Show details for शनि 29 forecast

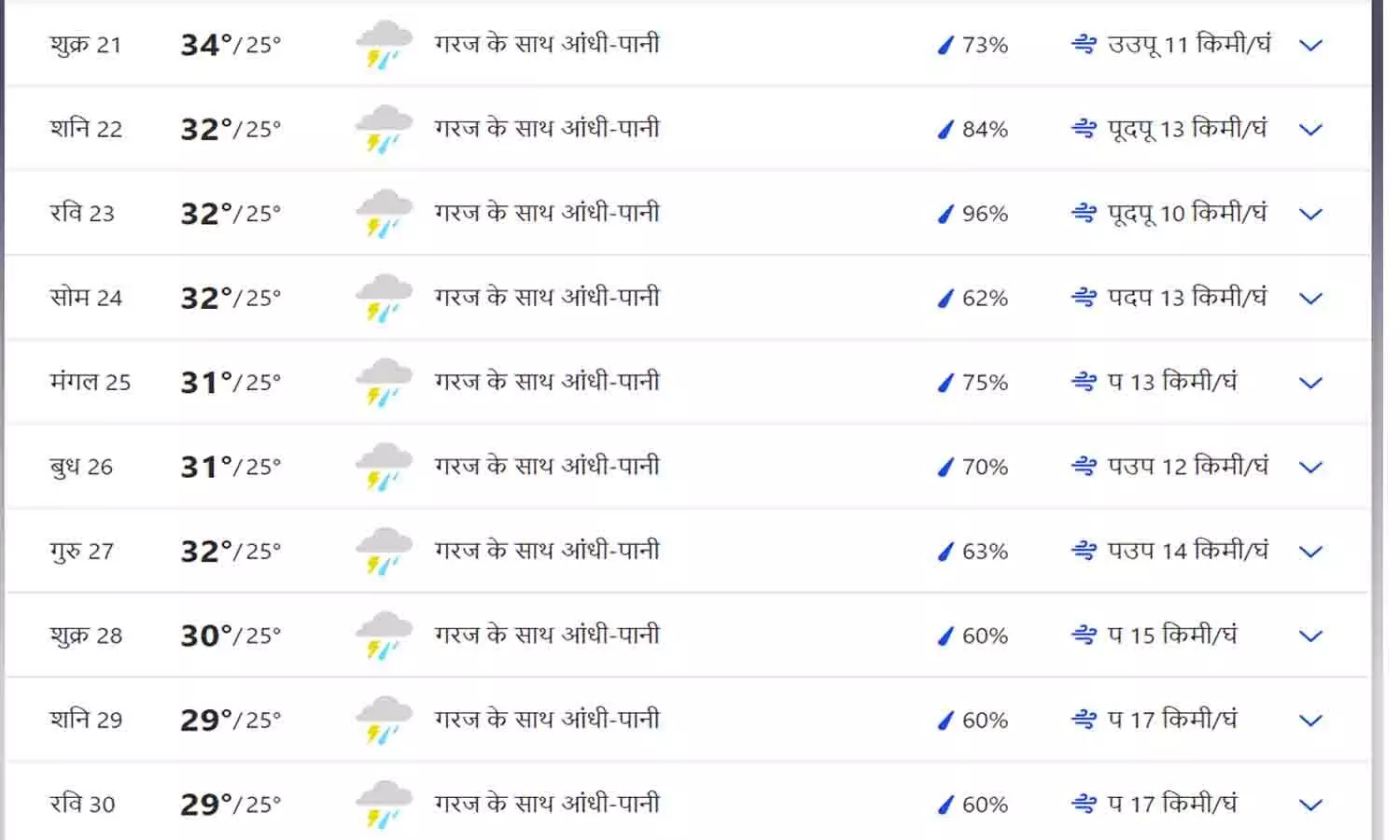click(1310, 721)
